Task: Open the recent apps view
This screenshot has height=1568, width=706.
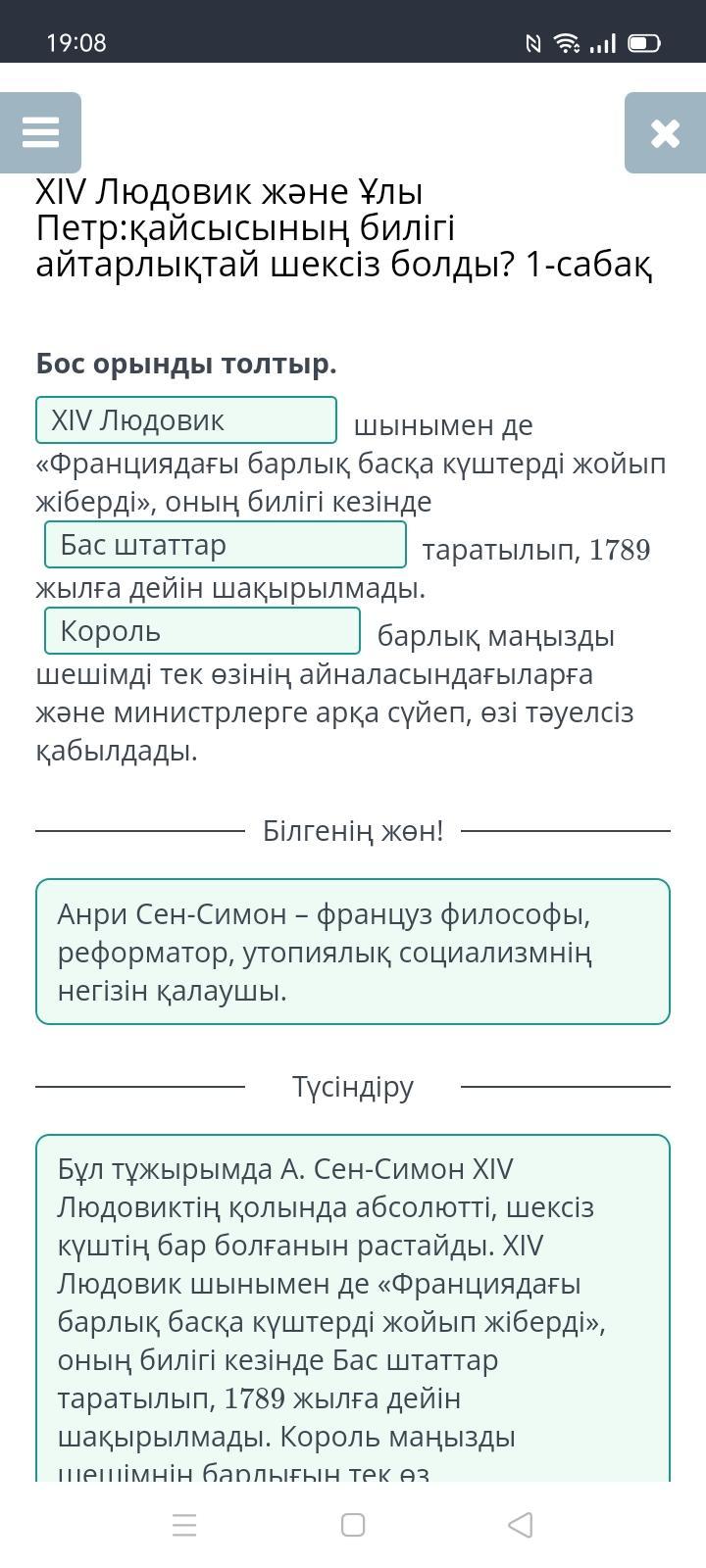Action: 184,1525
